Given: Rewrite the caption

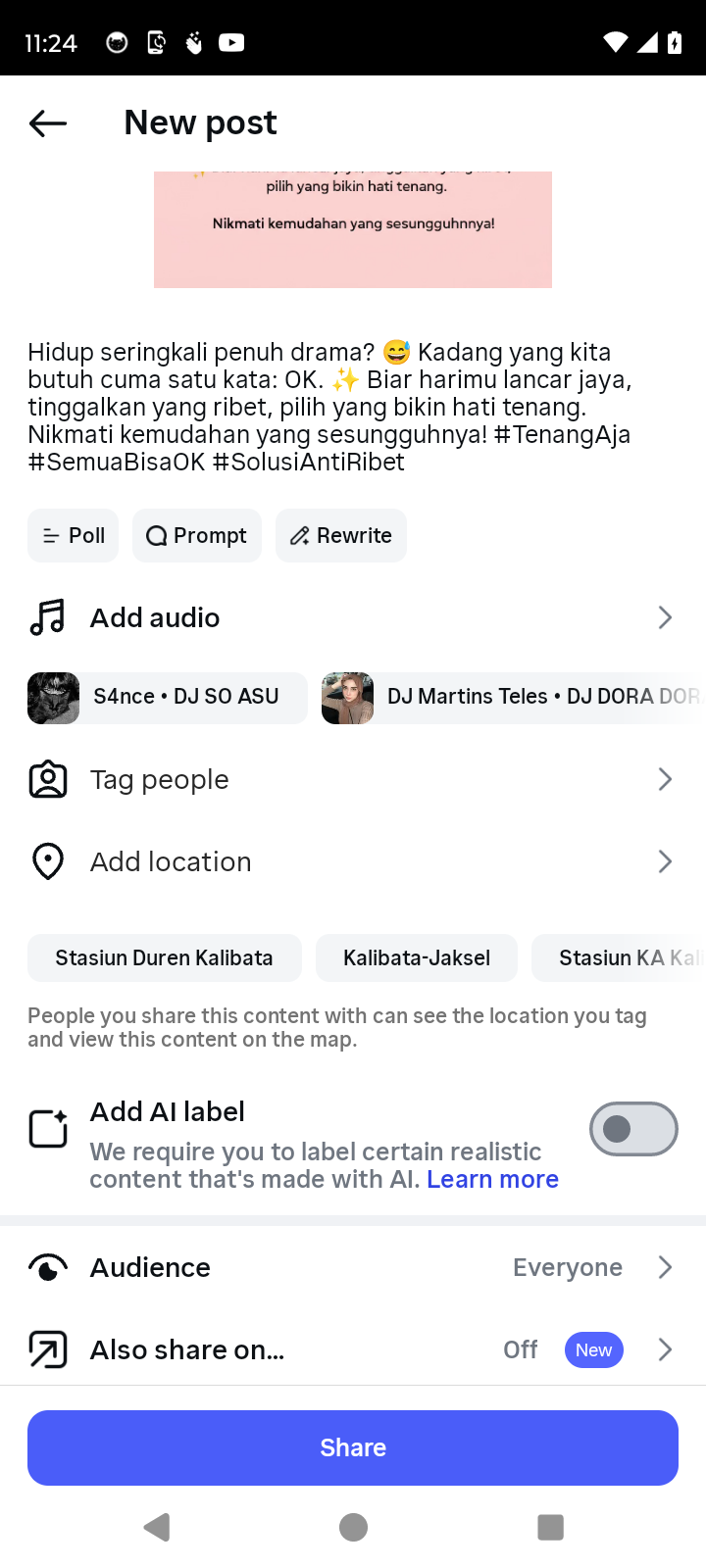Looking at the screenshot, I should point(341,536).
